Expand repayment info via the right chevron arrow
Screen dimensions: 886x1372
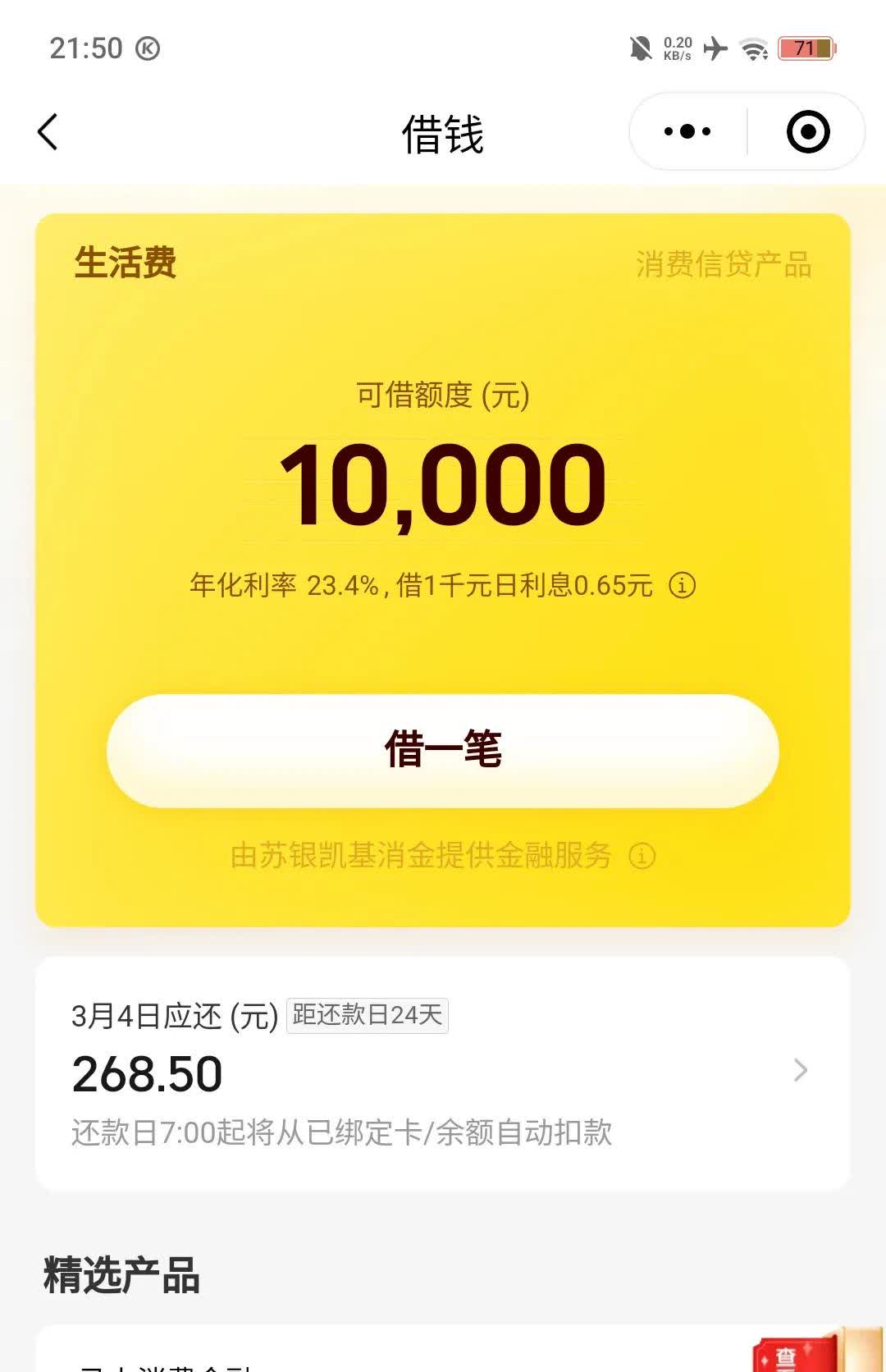click(x=801, y=1071)
